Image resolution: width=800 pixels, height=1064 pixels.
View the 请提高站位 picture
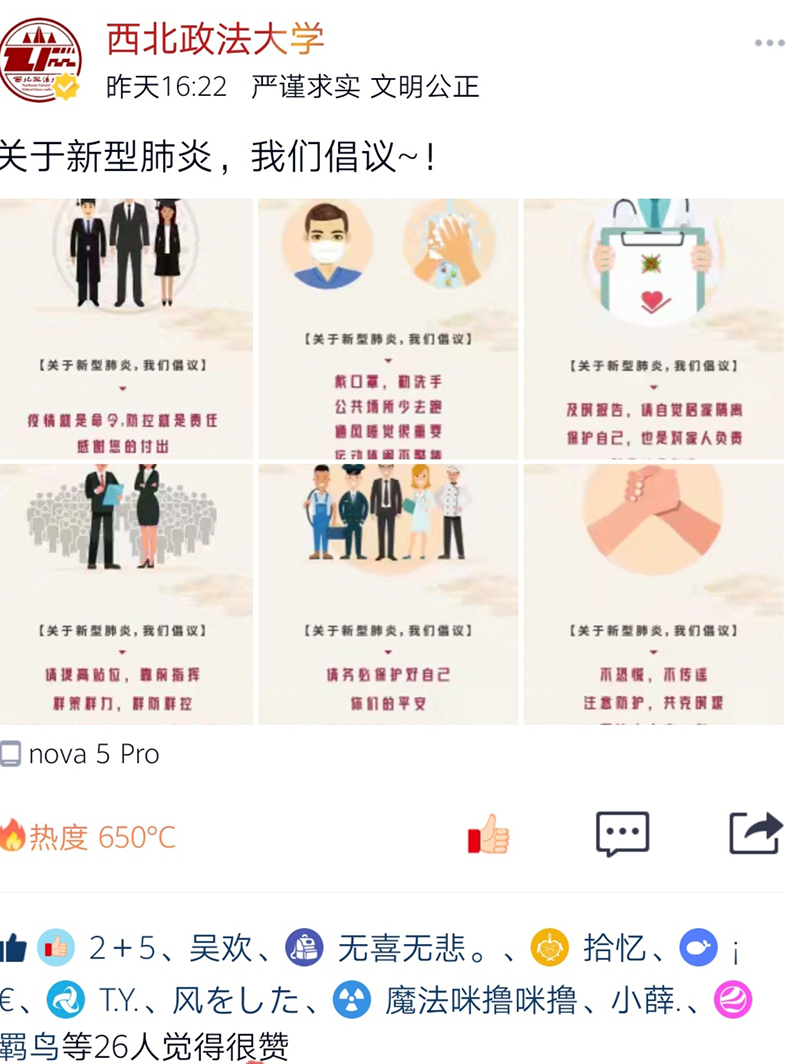point(125,594)
